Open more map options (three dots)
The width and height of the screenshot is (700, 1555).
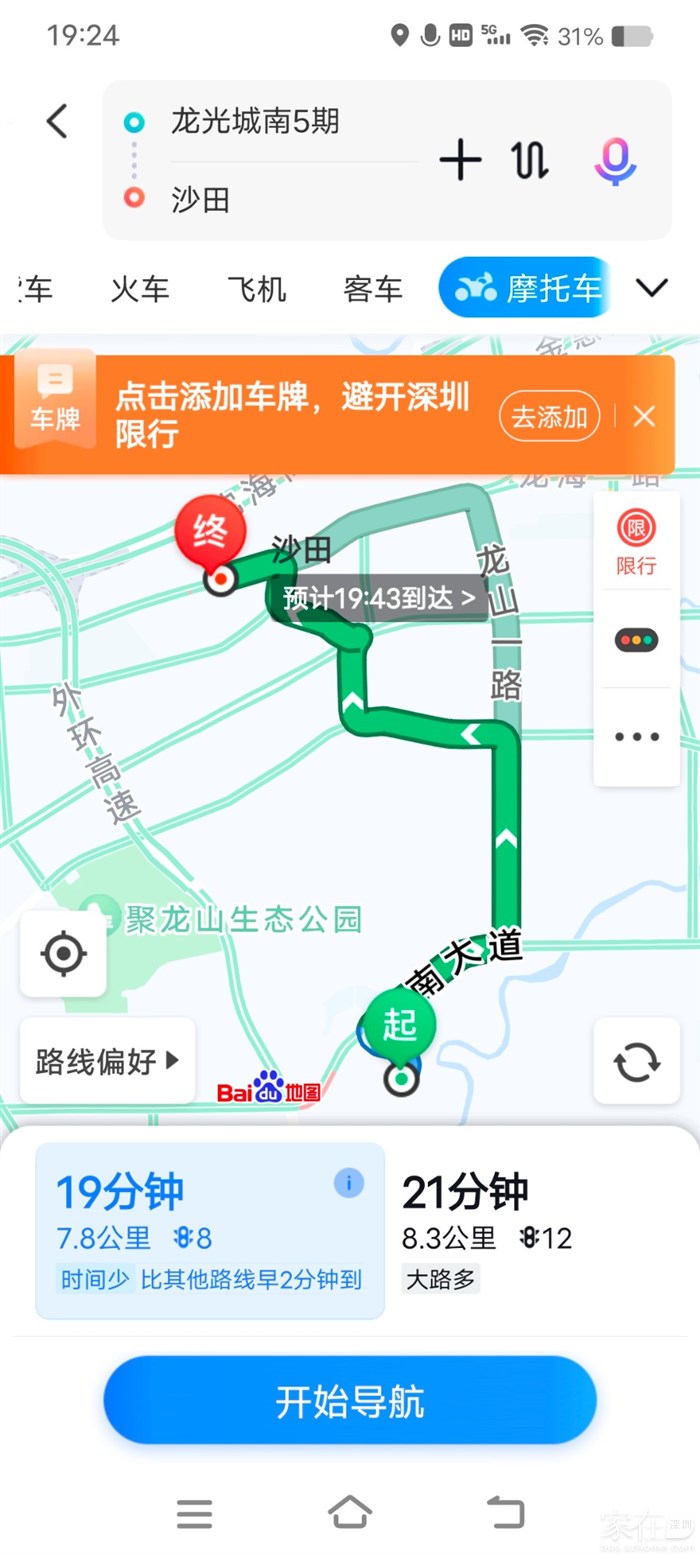click(x=636, y=737)
